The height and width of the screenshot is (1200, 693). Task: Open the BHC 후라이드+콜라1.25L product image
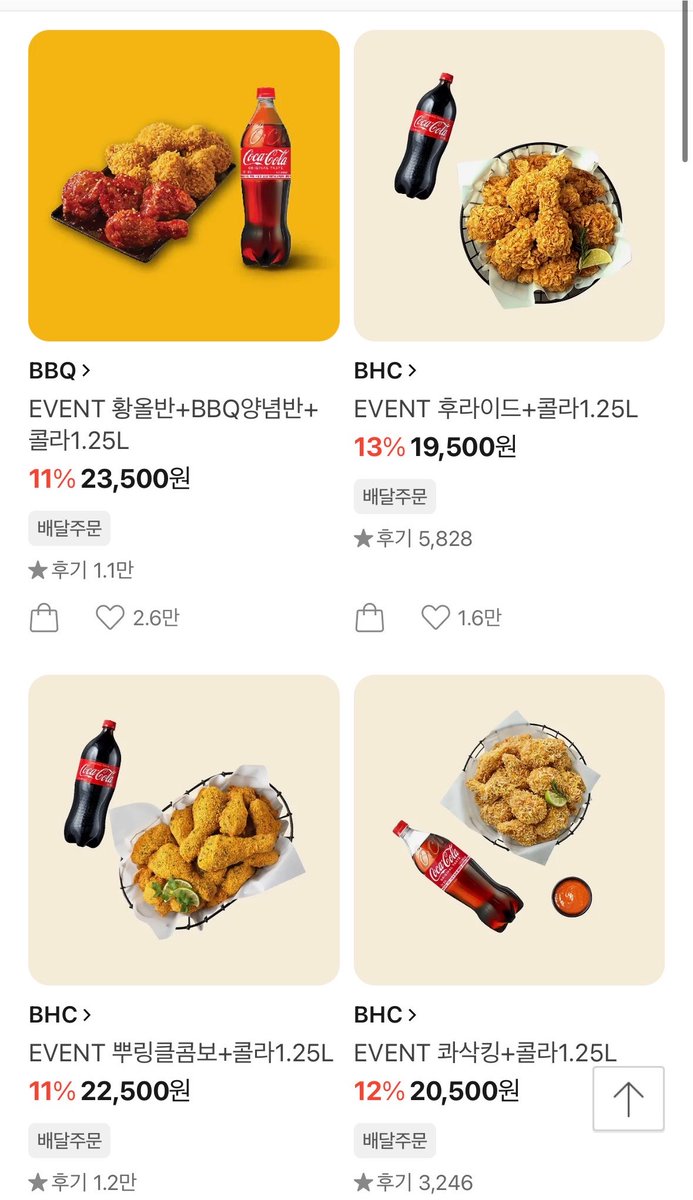[x=509, y=186]
